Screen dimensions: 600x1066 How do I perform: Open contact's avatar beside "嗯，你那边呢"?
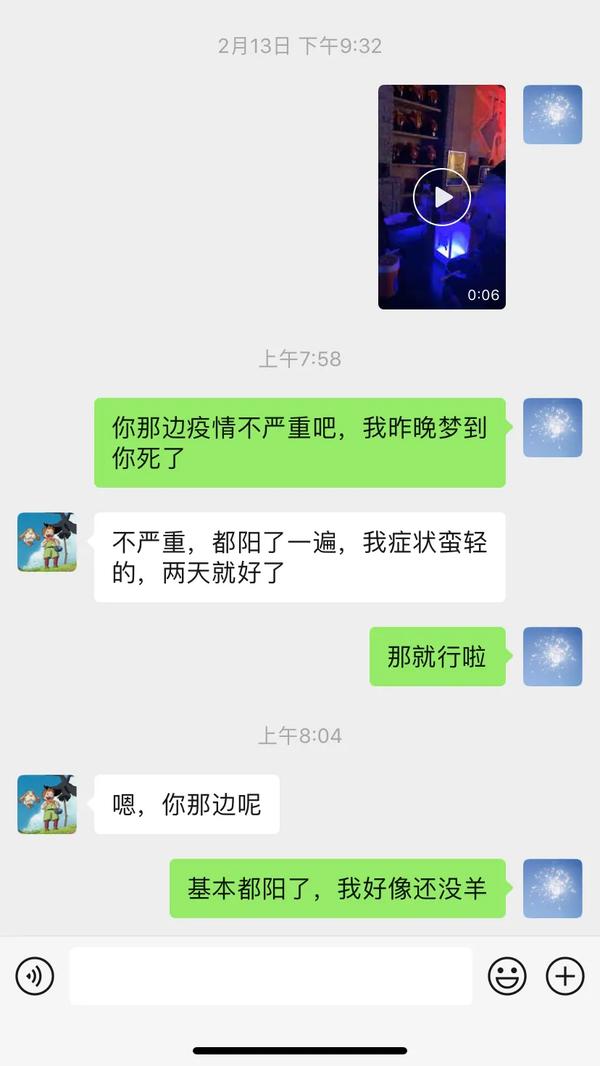(47, 804)
